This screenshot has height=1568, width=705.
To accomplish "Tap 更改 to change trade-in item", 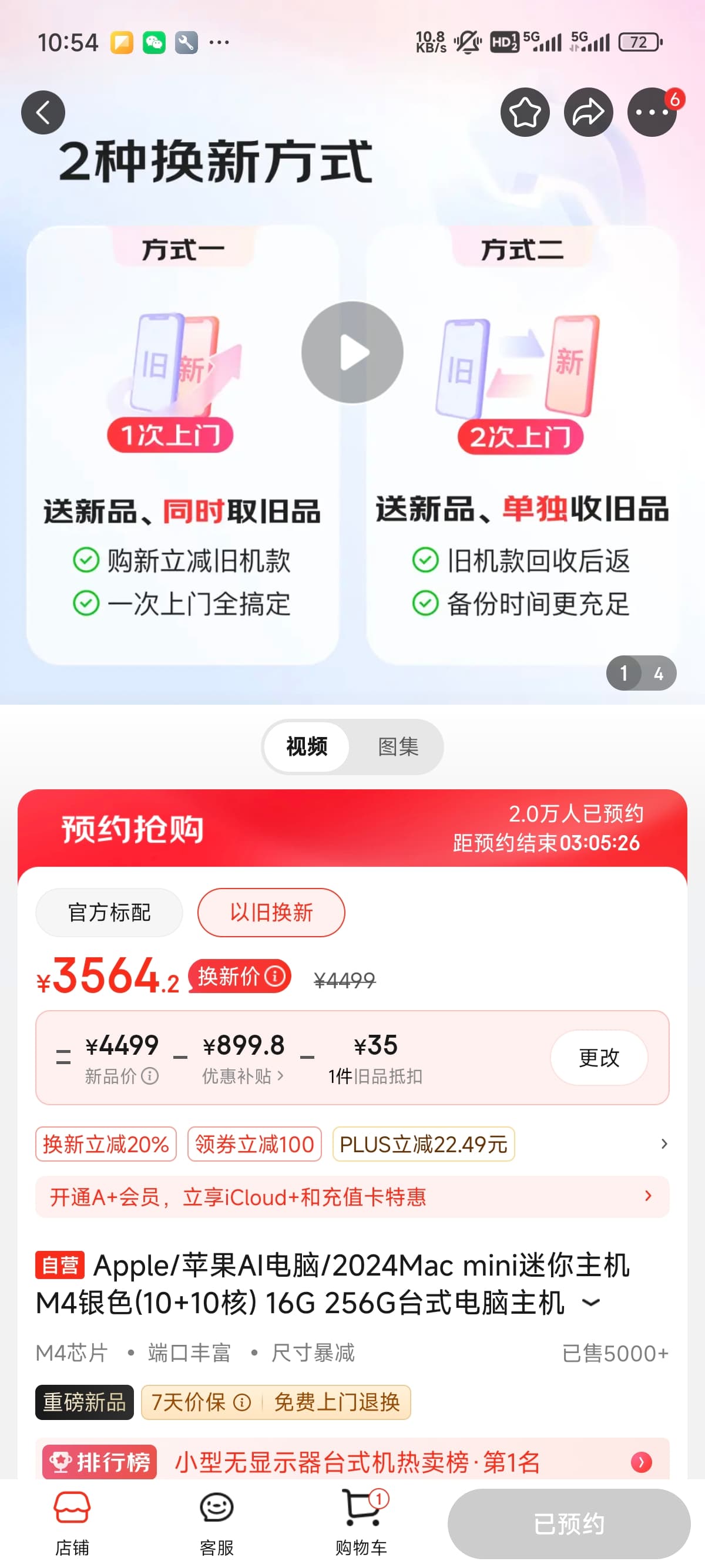I will (599, 1058).
